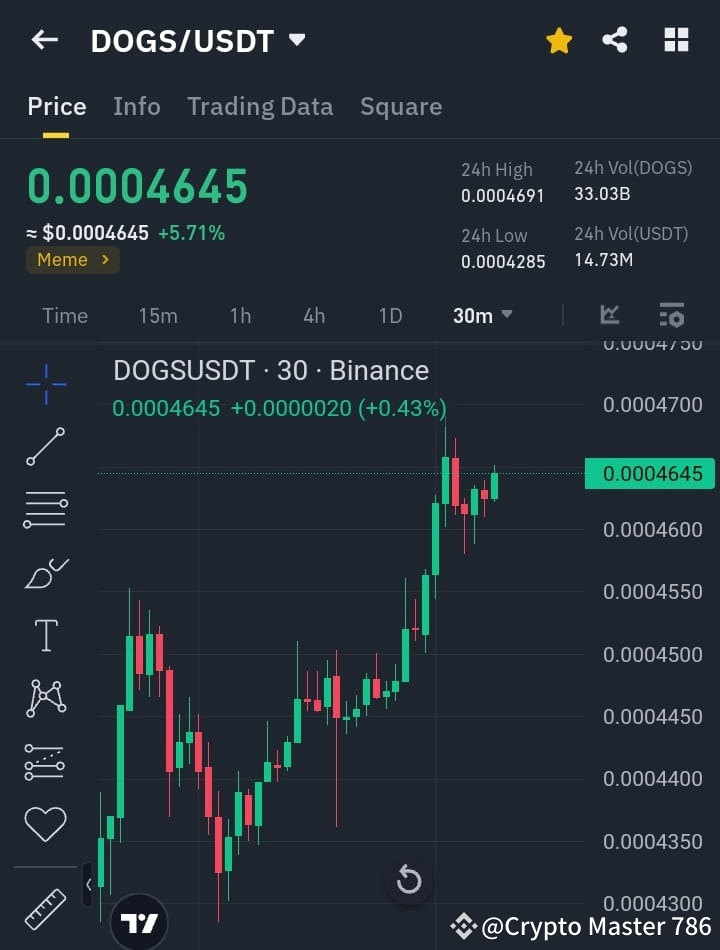
Task: Open the 30m timeframe dropdown
Action: tap(480, 315)
